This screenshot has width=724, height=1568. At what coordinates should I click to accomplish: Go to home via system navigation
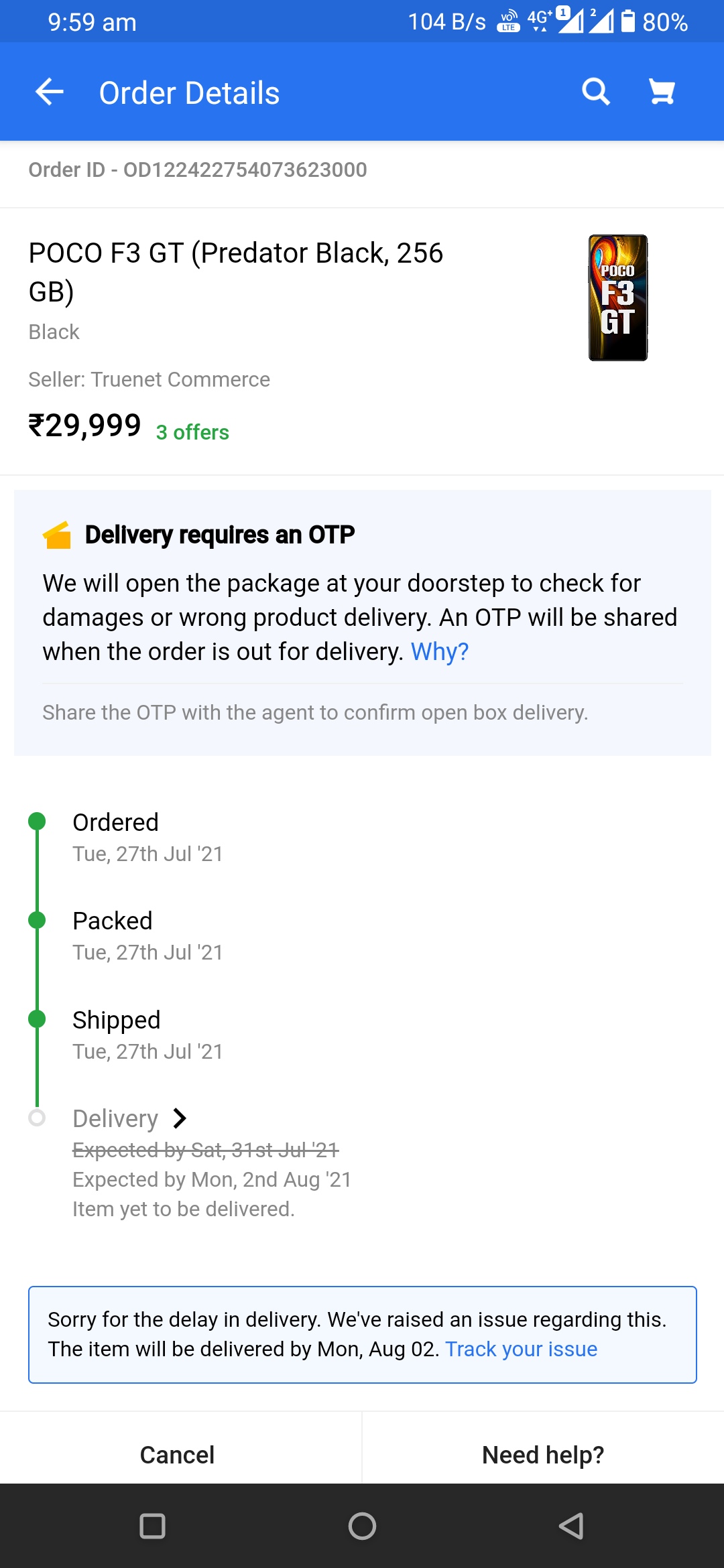coord(362,1526)
